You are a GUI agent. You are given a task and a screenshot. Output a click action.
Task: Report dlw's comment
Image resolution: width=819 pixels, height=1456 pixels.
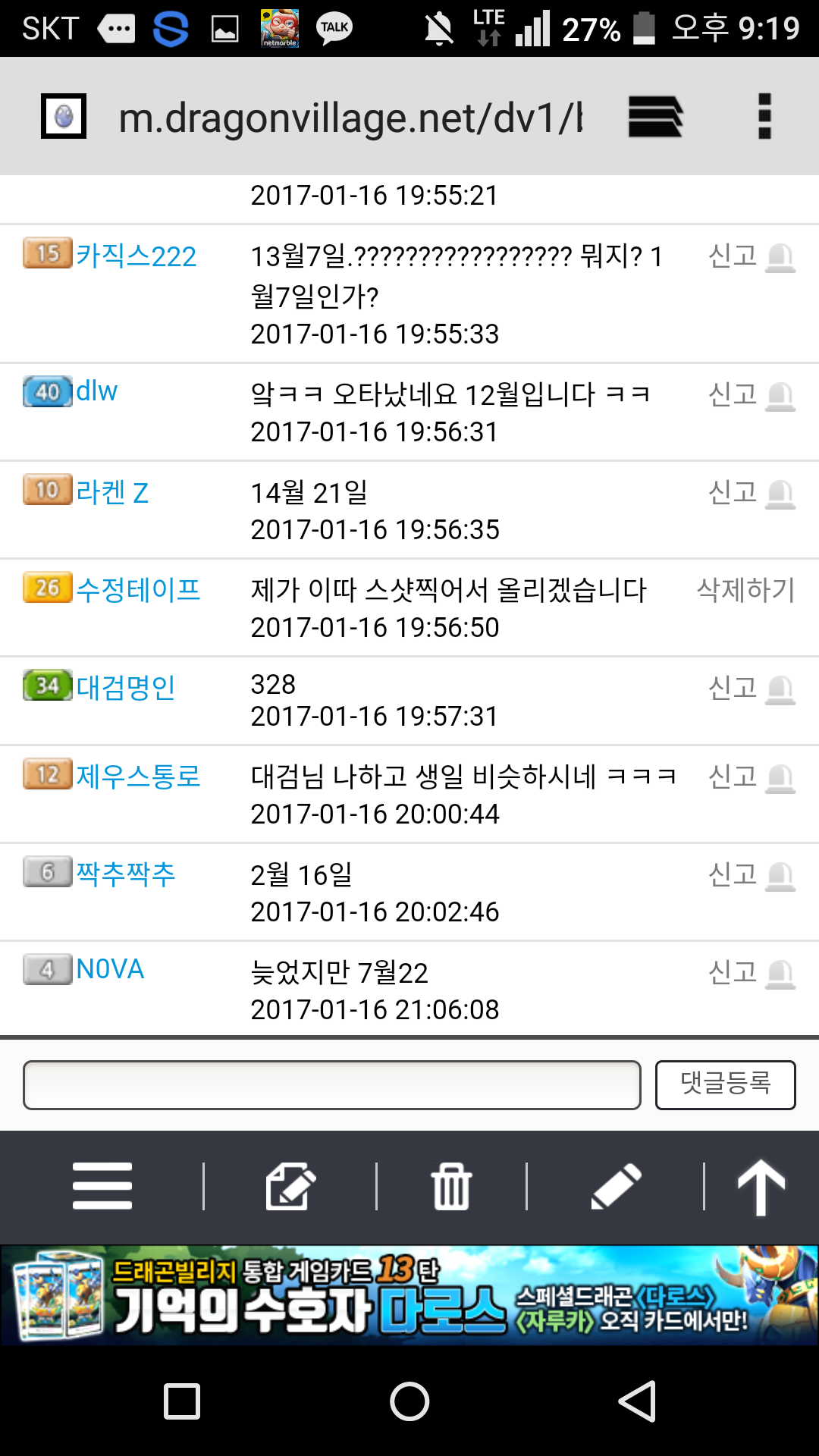[x=750, y=394]
